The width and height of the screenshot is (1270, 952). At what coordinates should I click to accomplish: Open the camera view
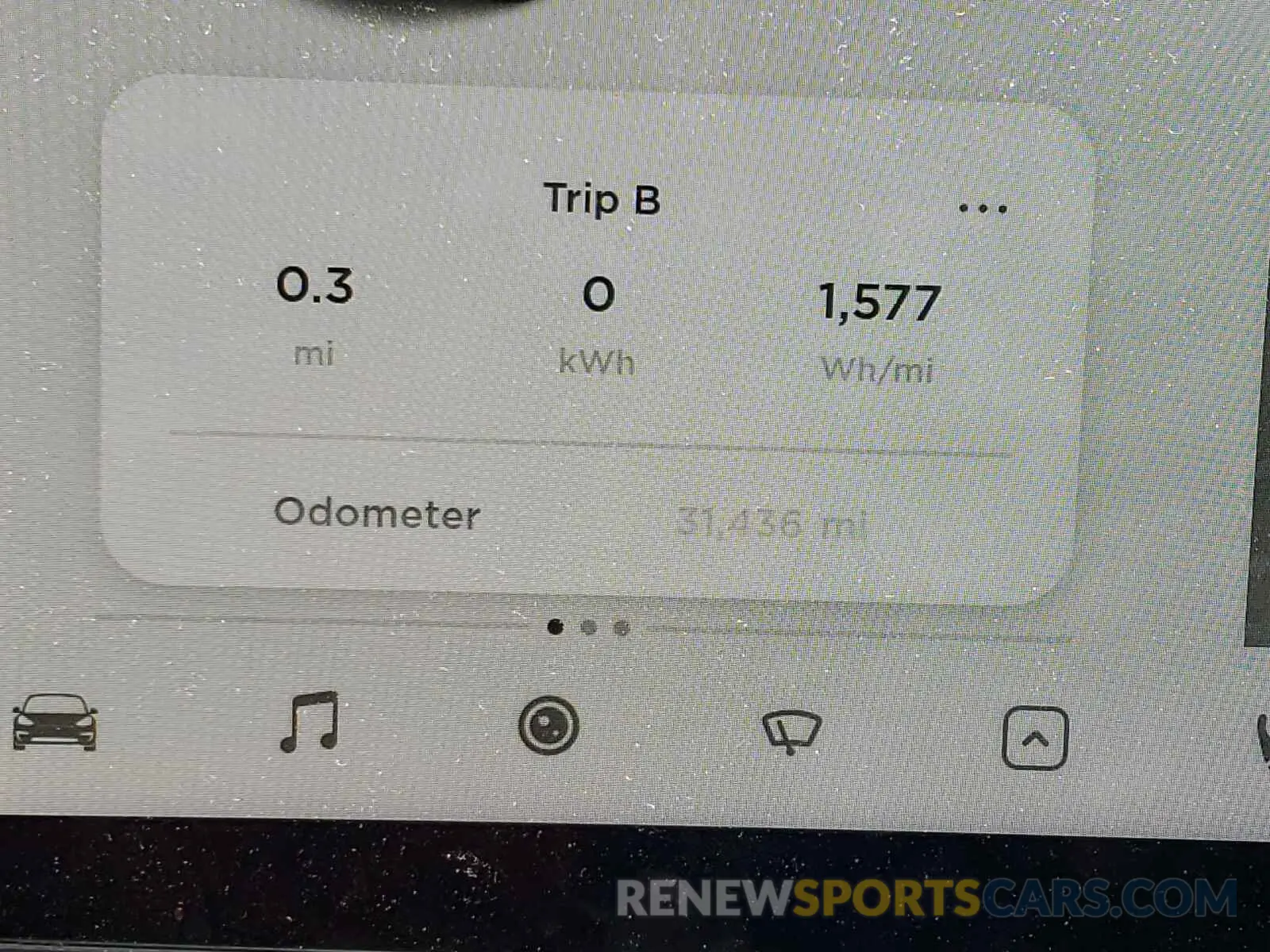coord(548,725)
